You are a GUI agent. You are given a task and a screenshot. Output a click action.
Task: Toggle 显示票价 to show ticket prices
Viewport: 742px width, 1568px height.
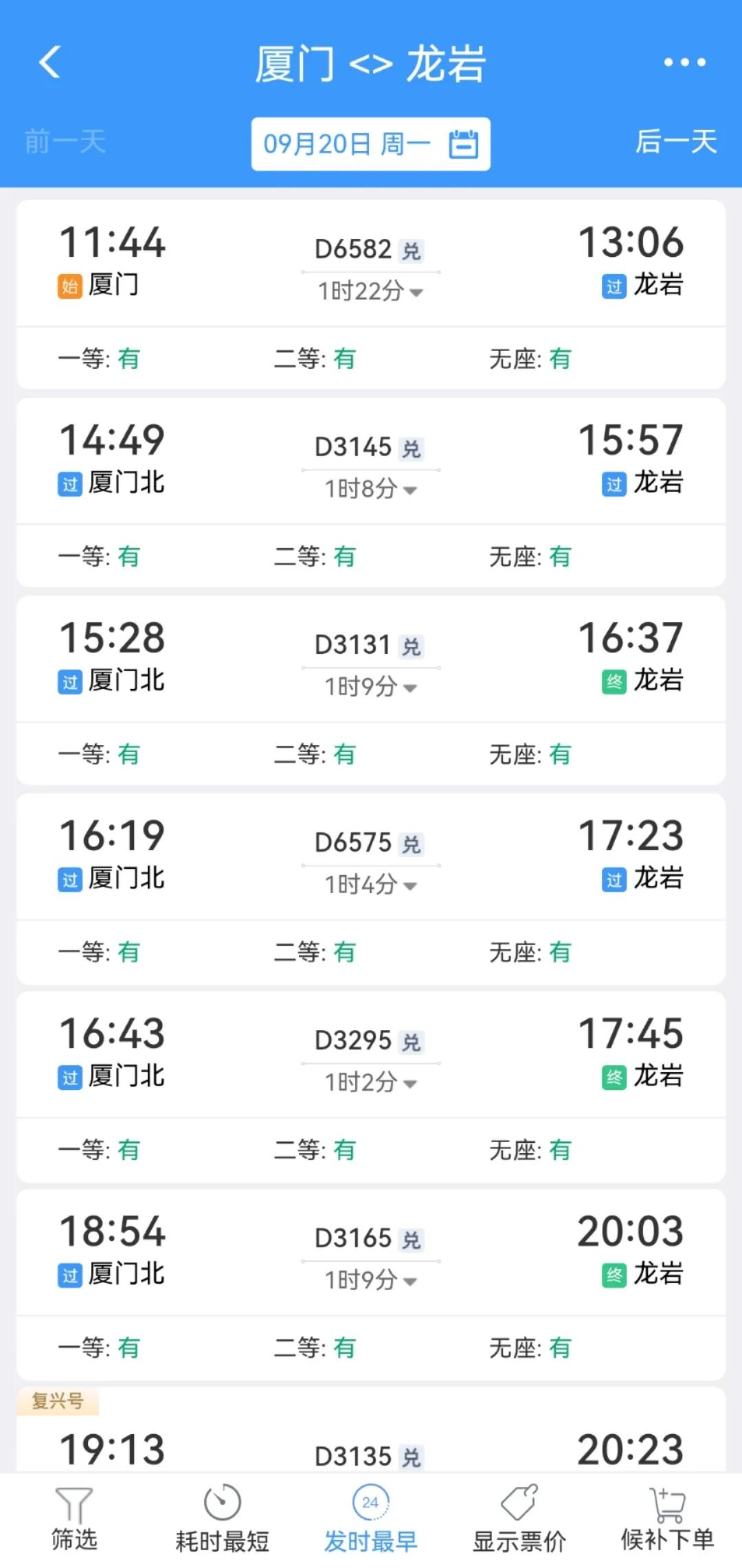pyautogui.click(x=519, y=1519)
